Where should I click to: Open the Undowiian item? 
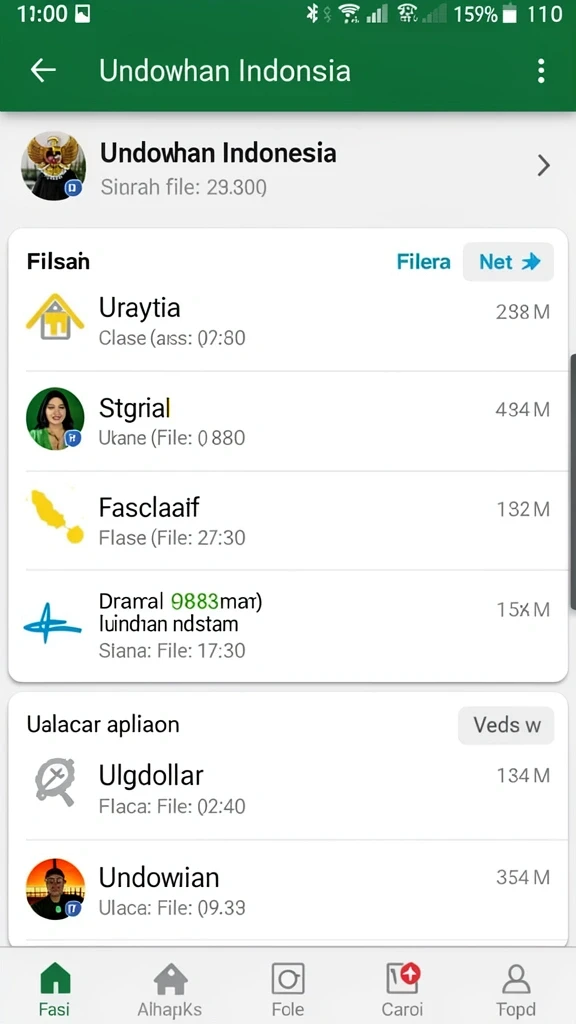(288, 891)
